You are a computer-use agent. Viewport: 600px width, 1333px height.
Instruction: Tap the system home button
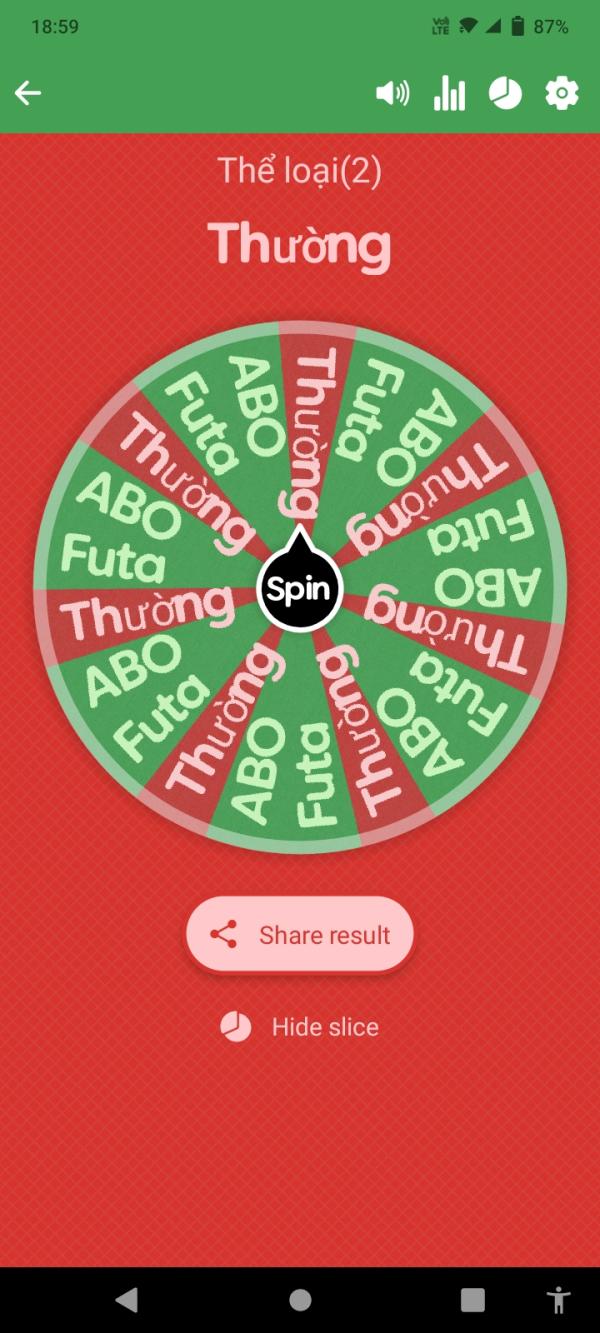(x=300, y=1299)
